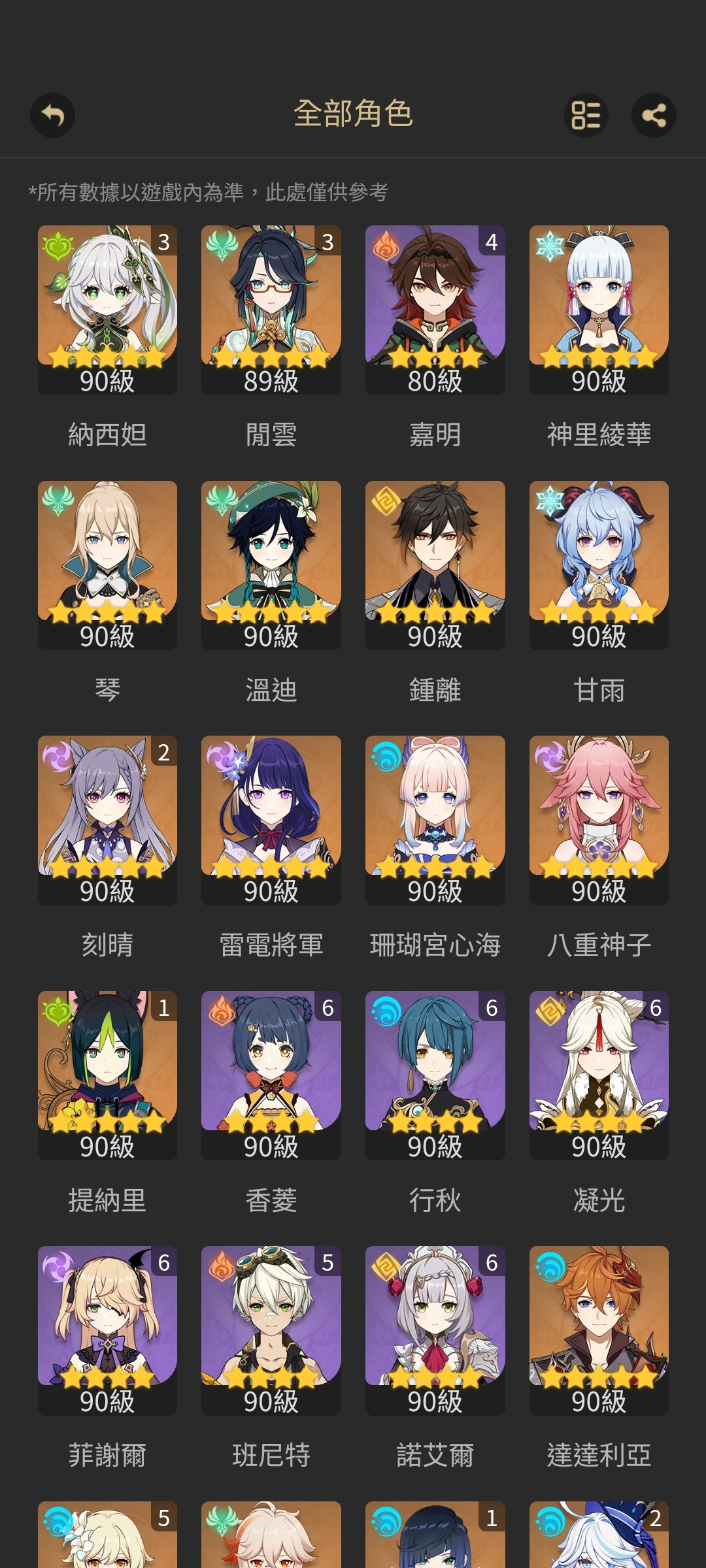Open 行秋 character card

[x=435, y=1075]
